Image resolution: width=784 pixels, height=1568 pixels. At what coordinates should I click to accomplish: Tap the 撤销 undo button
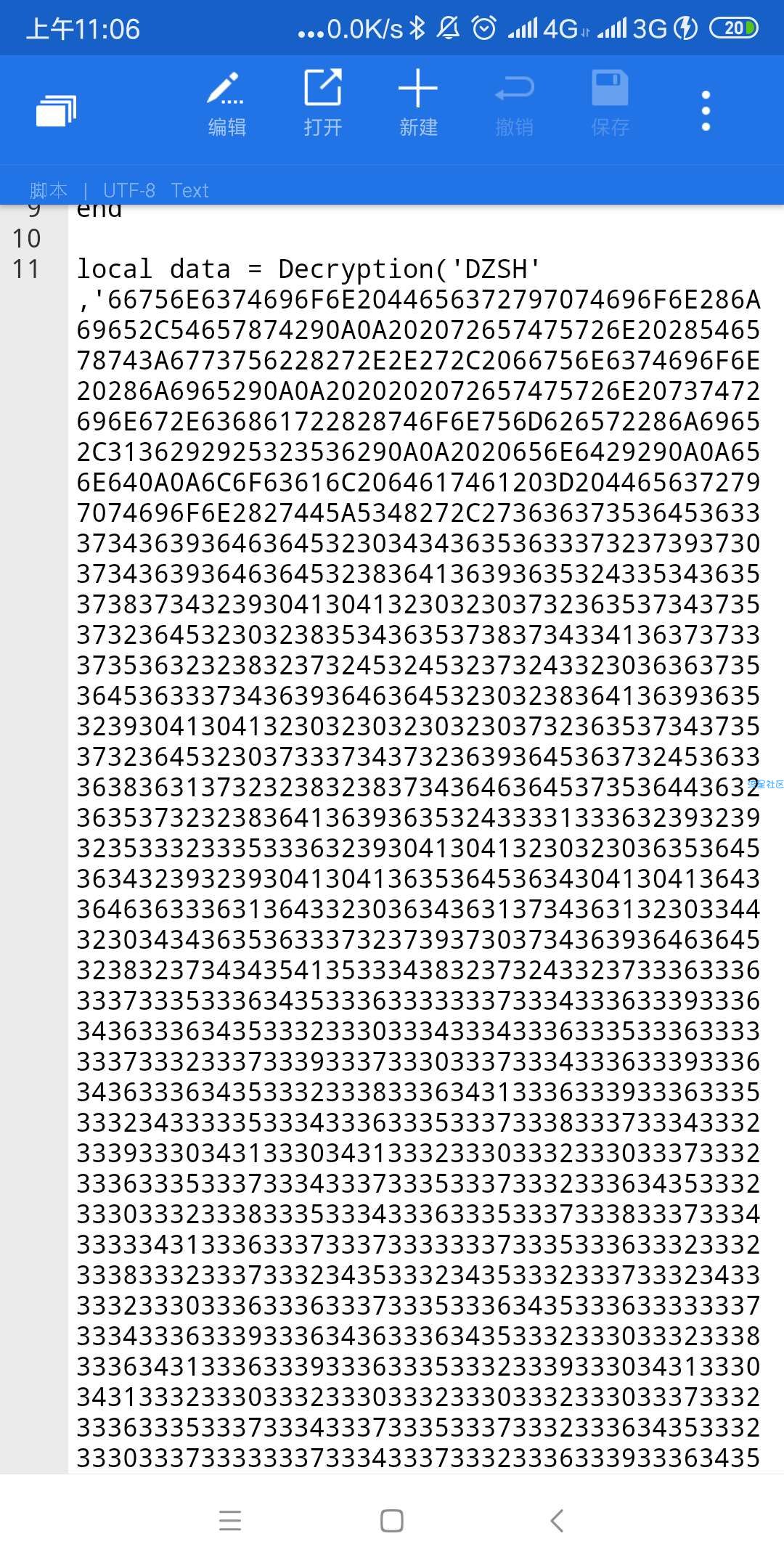point(514,104)
